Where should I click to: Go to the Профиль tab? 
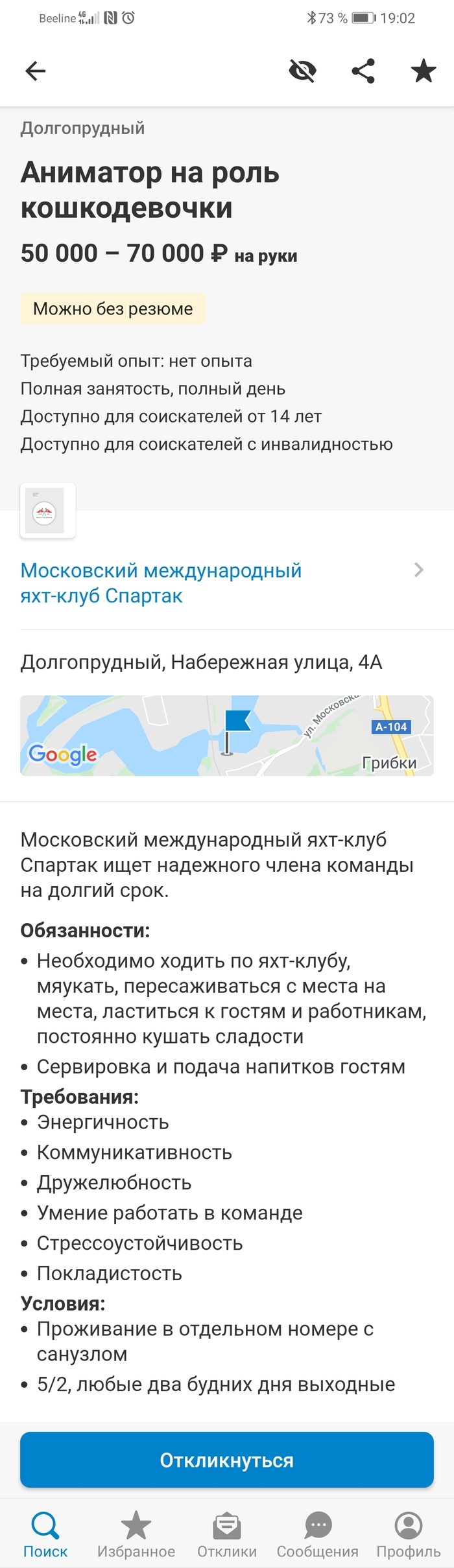pyautogui.click(x=408, y=1534)
